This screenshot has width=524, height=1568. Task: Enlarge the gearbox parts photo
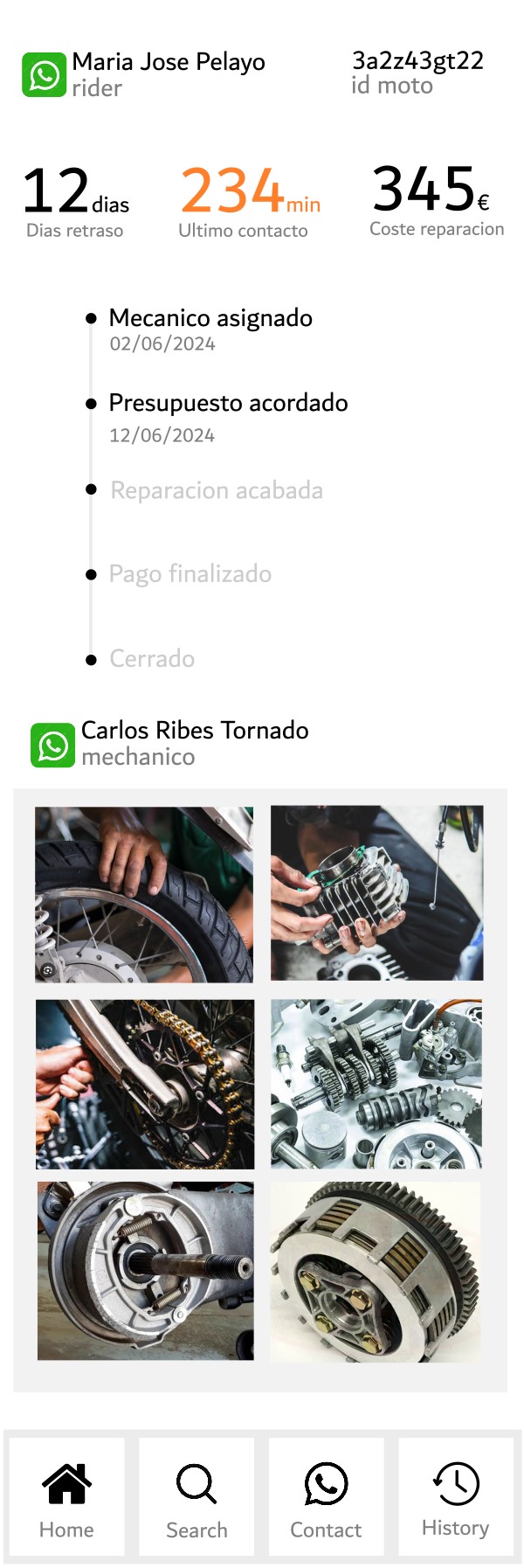(x=376, y=1084)
